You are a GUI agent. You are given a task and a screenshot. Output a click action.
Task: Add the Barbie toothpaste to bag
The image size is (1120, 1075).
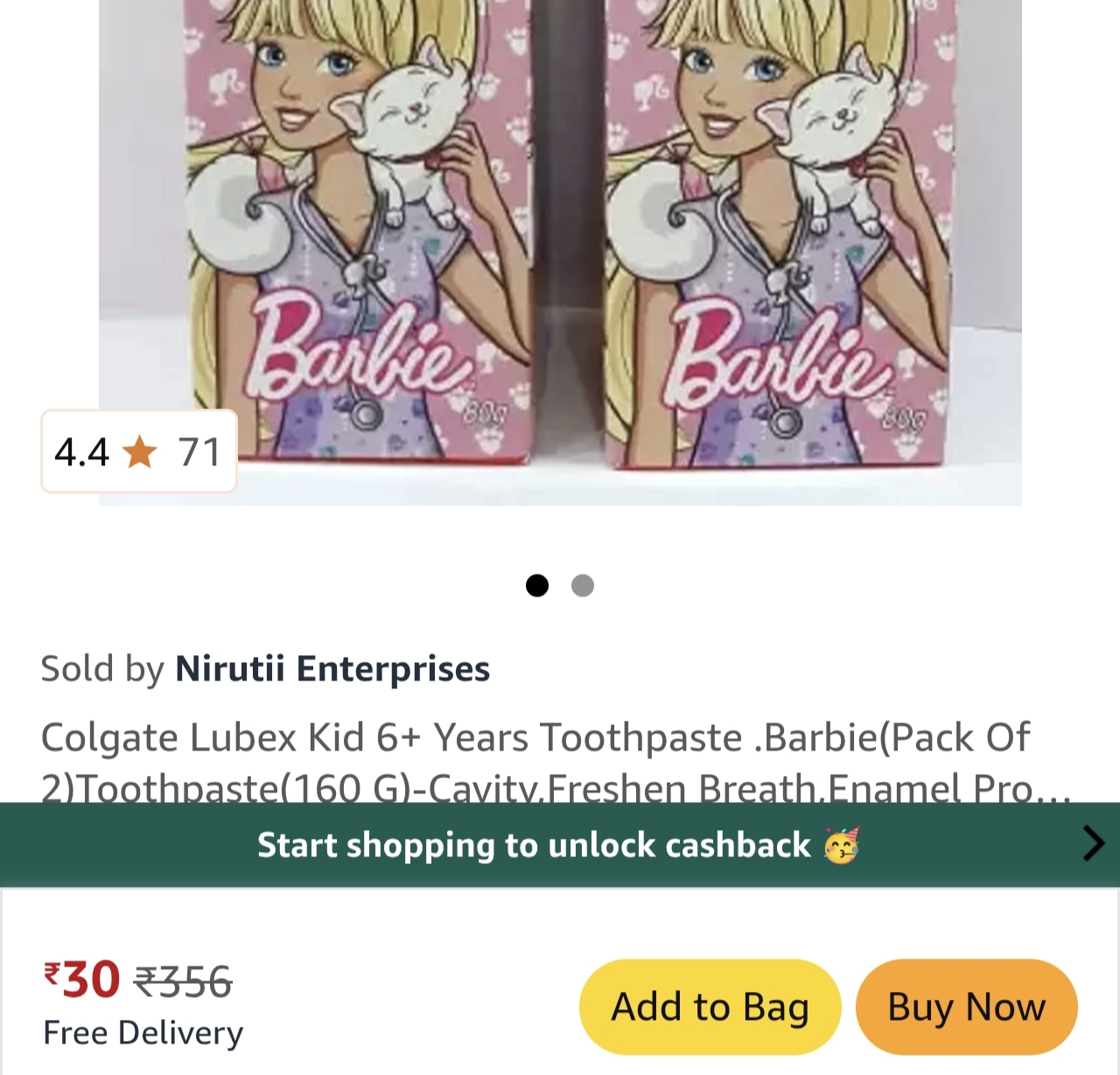[x=710, y=1007]
